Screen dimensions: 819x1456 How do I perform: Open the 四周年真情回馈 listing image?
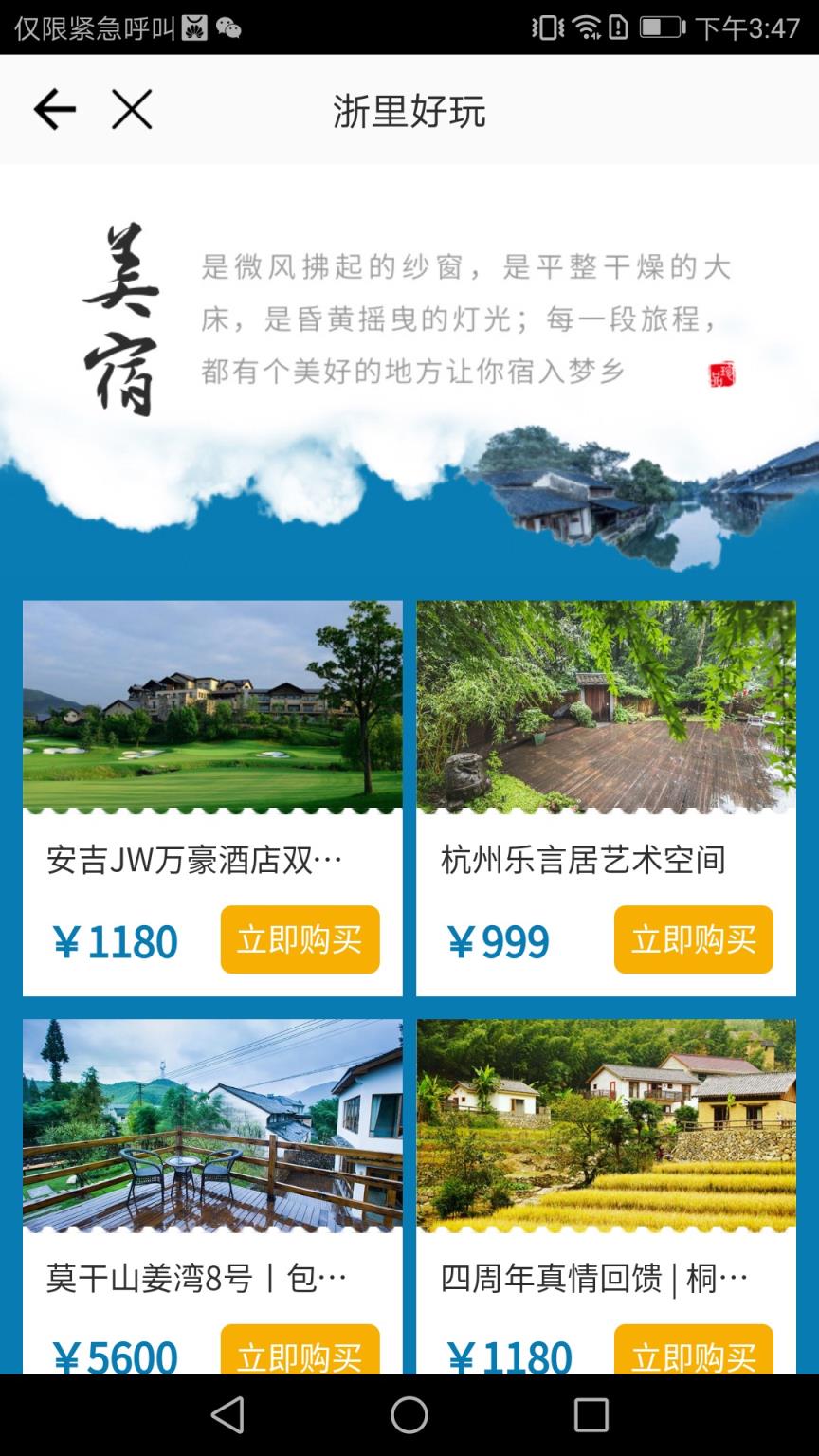click(606, 1128)
